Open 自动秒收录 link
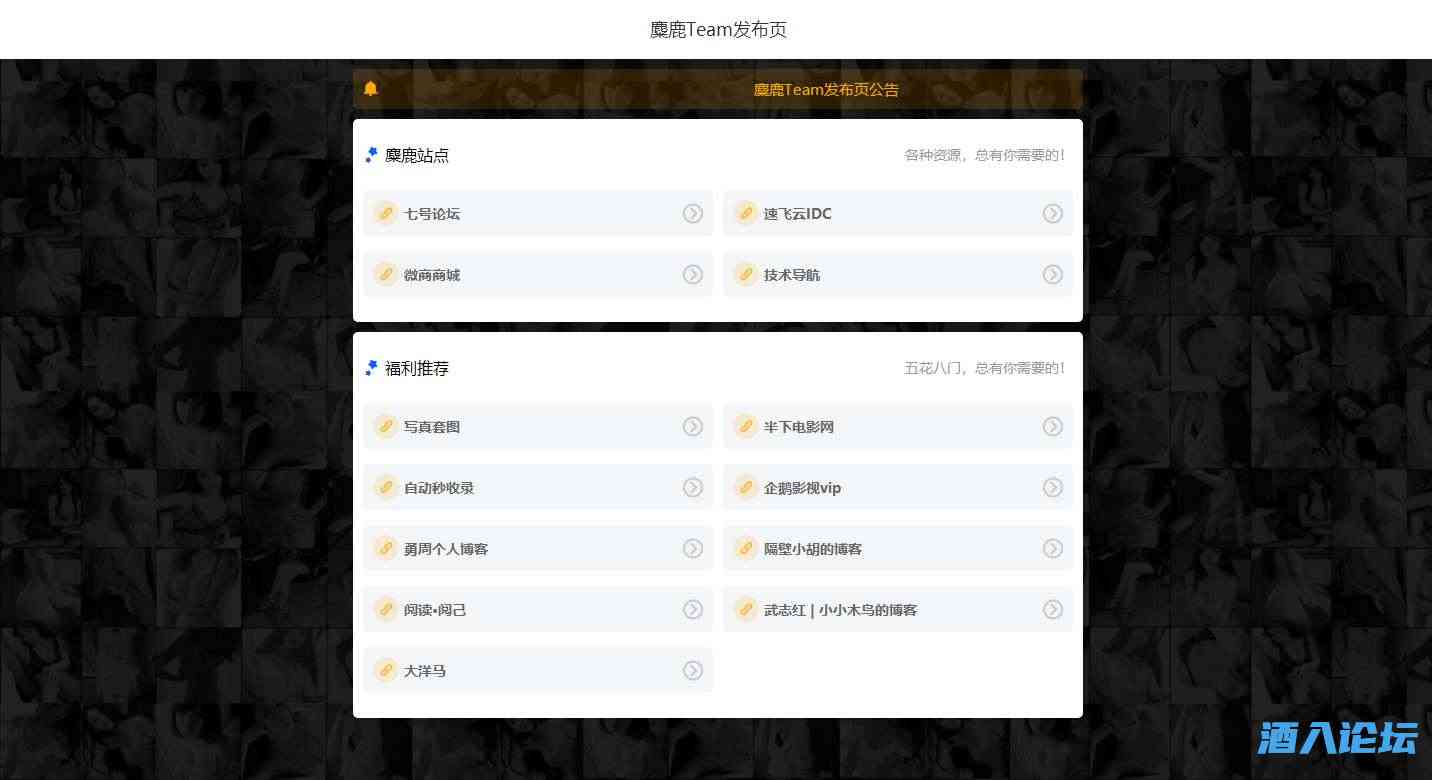 (538, 487)
